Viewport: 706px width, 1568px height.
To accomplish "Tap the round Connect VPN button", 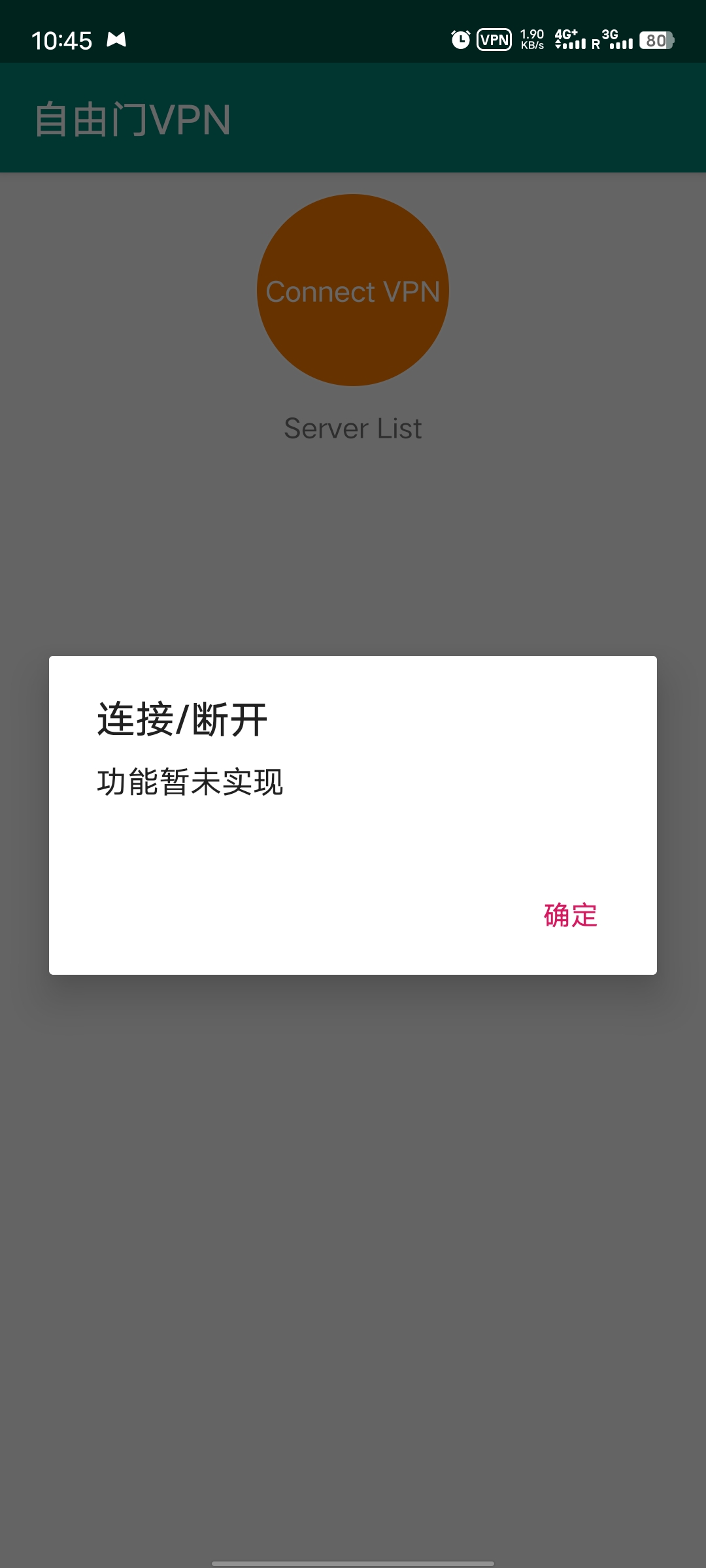I will pyautogui.click(x=353, y=290).
